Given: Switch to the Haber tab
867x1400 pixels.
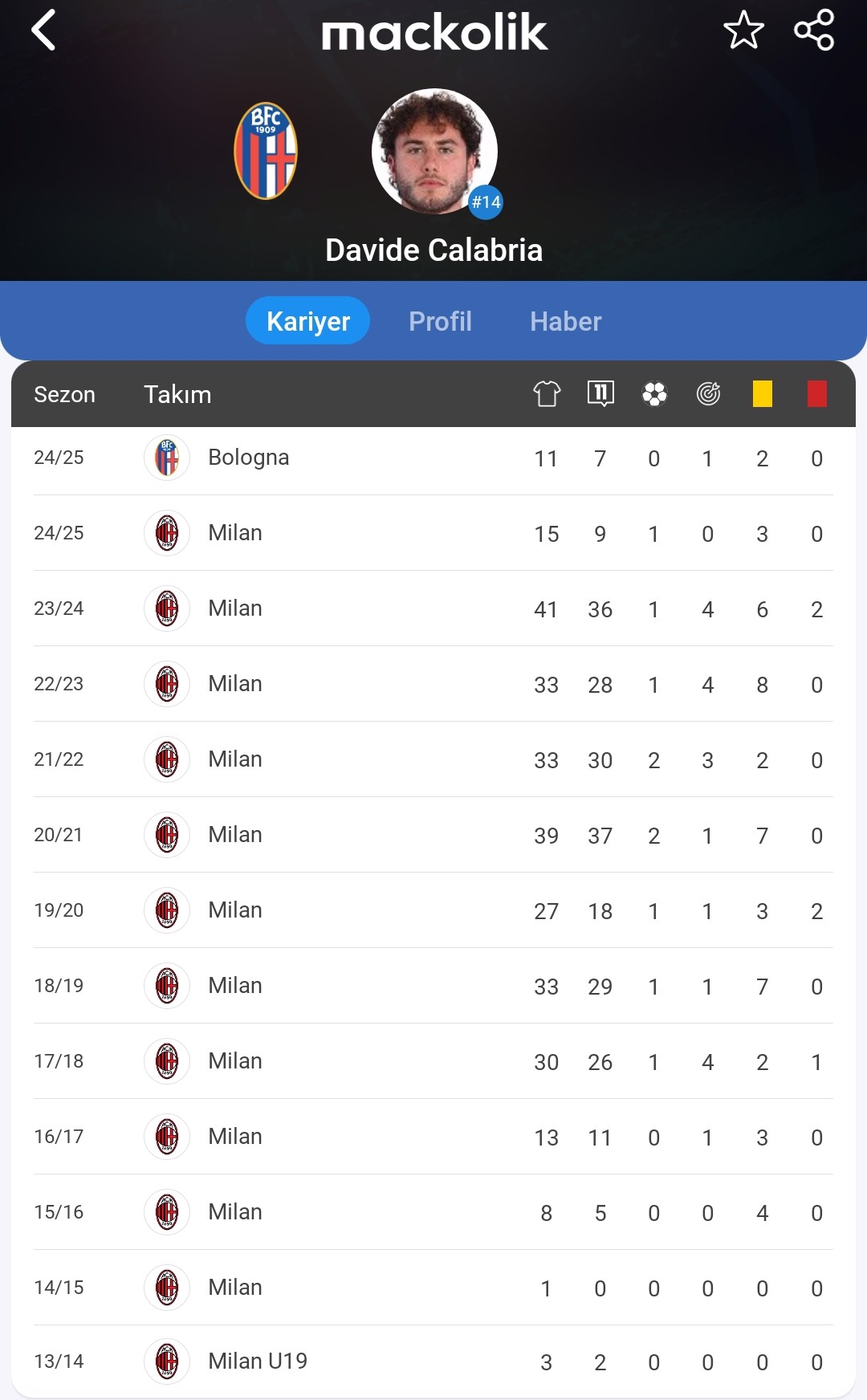Looking at the screenshot, I should point(566,321).
